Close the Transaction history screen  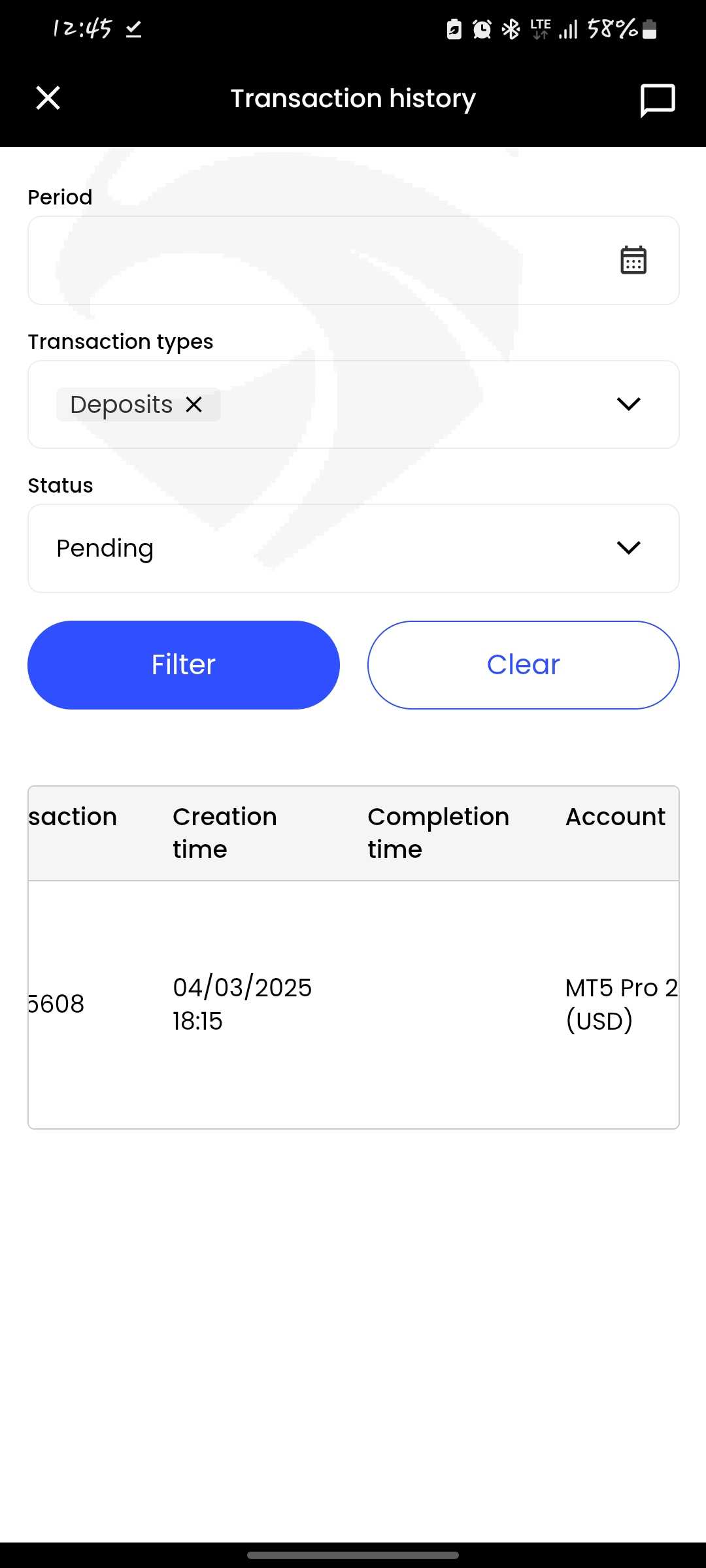pyautogui.click(x=48, y=98)
